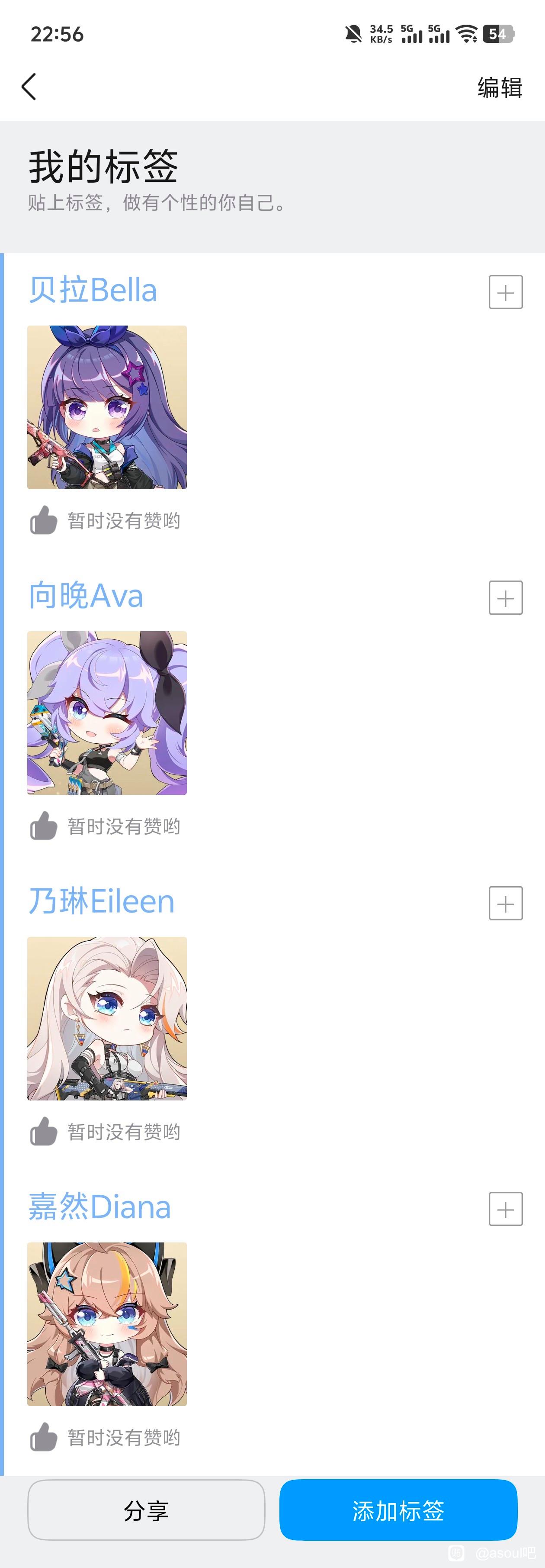The image size is (545, 1568).
Task: Like the 向晚Ava tag
Action: (43, 826)
